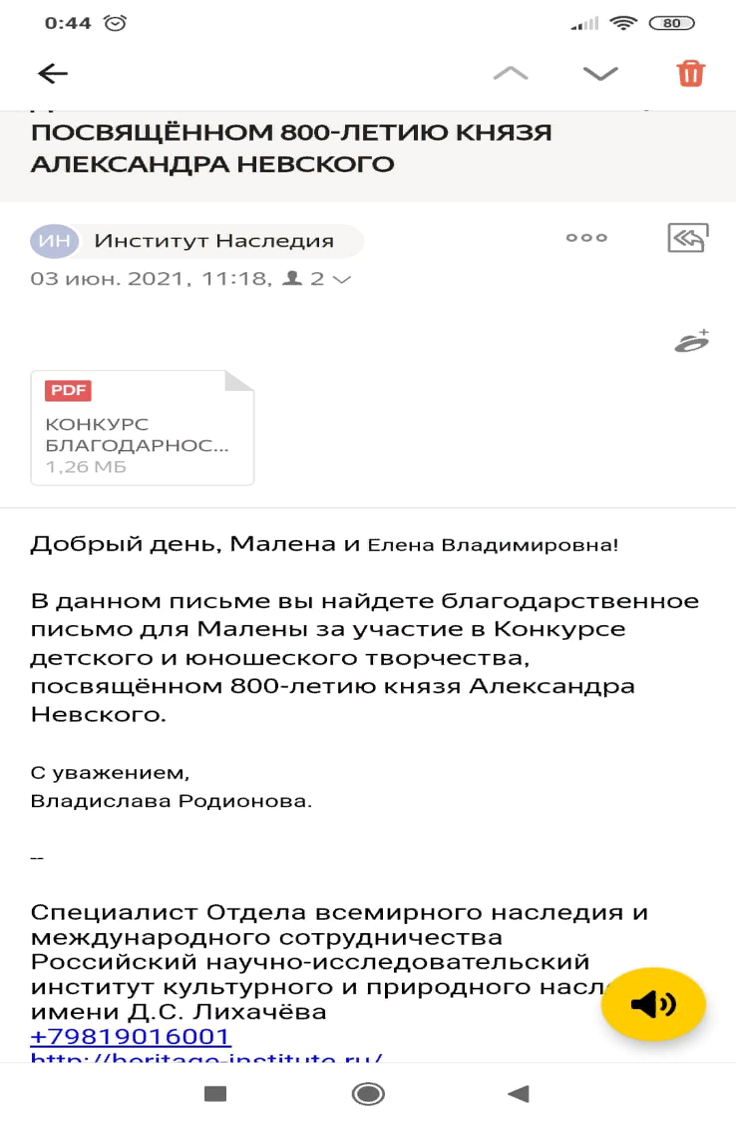Screen dimensions: 736x1125
Task: Reply to all recipients
Action: (688, 238)
